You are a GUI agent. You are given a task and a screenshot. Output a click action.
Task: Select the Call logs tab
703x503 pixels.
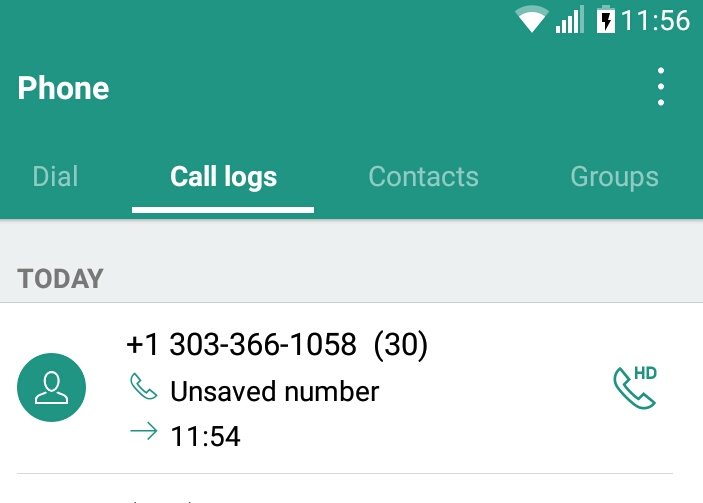223,177
